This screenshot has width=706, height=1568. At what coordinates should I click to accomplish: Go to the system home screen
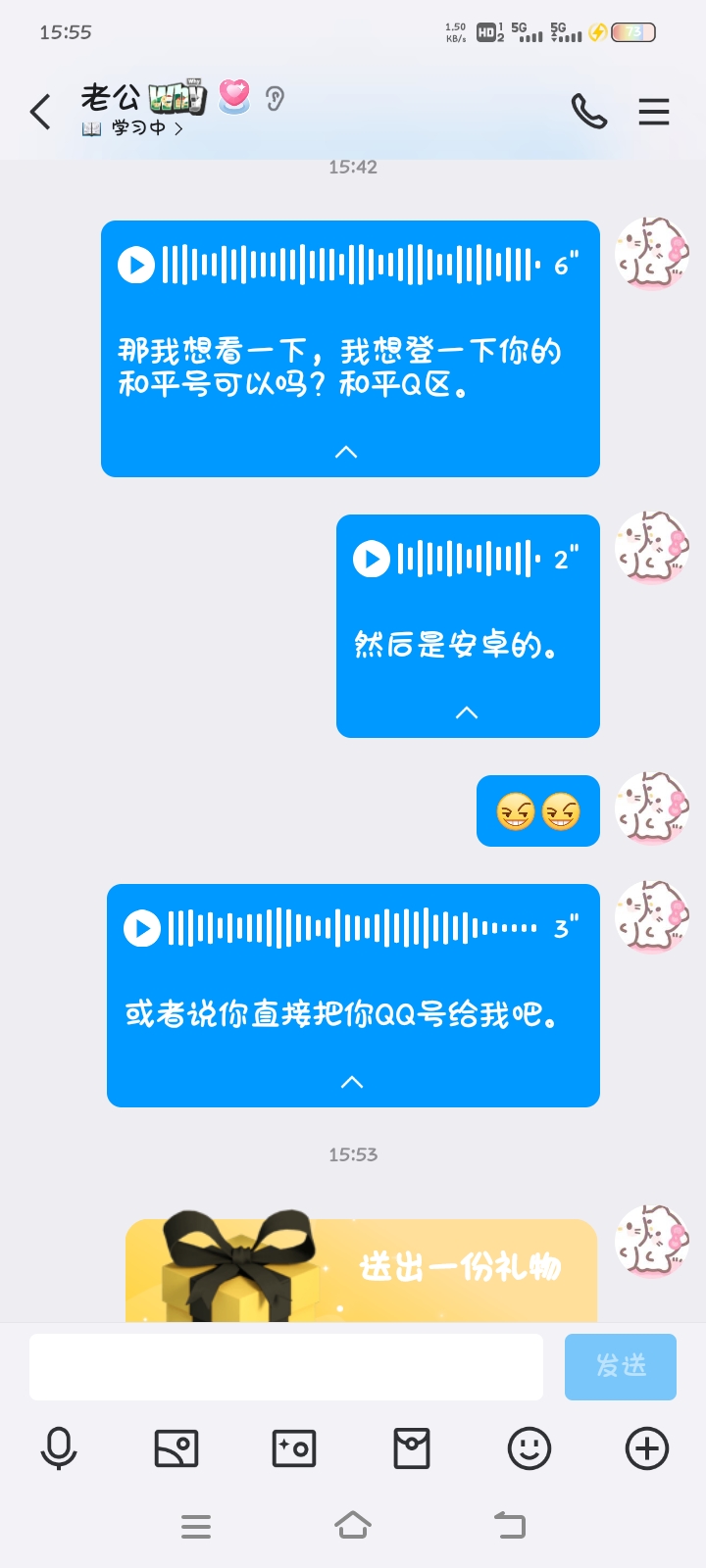[x=353, y=1525]
